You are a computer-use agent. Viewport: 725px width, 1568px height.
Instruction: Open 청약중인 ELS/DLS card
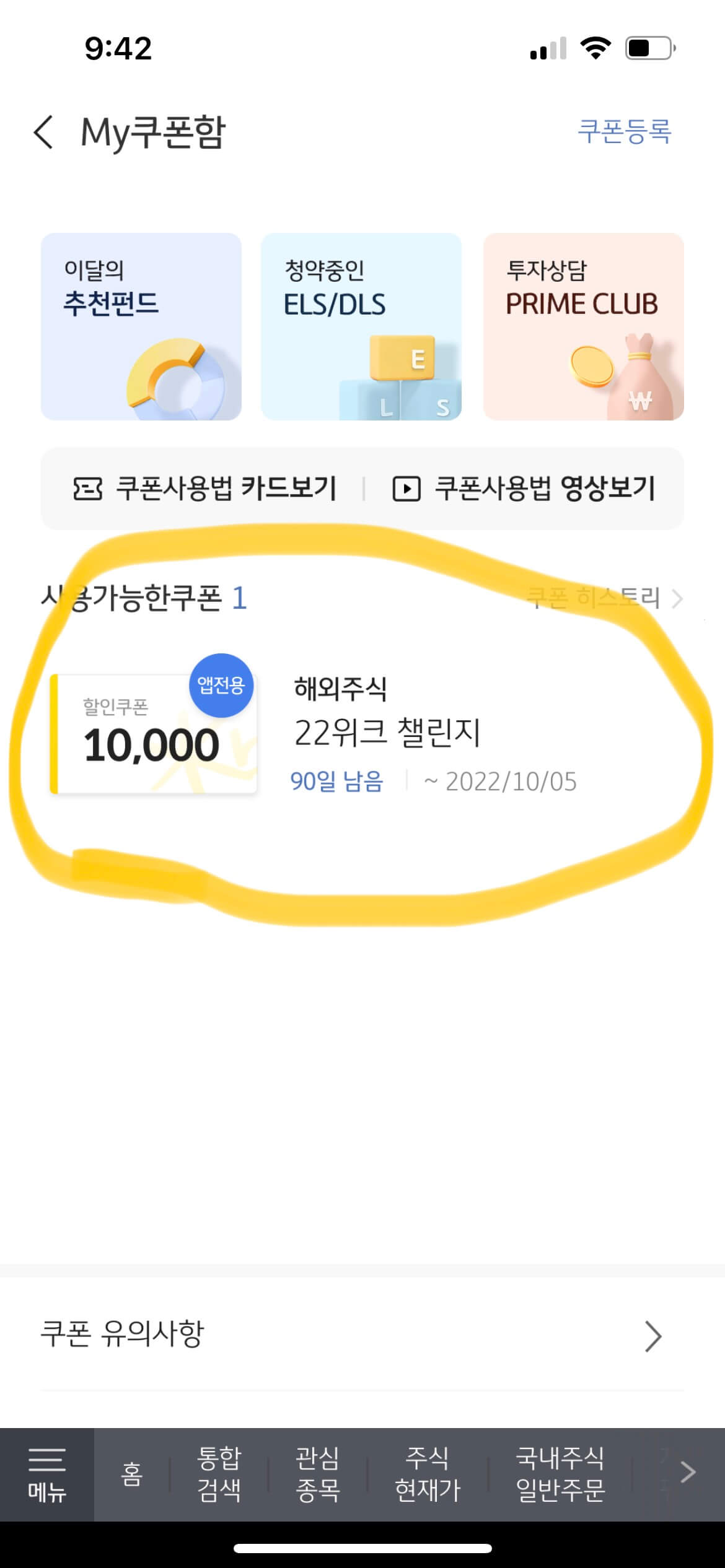pos(361,326)
